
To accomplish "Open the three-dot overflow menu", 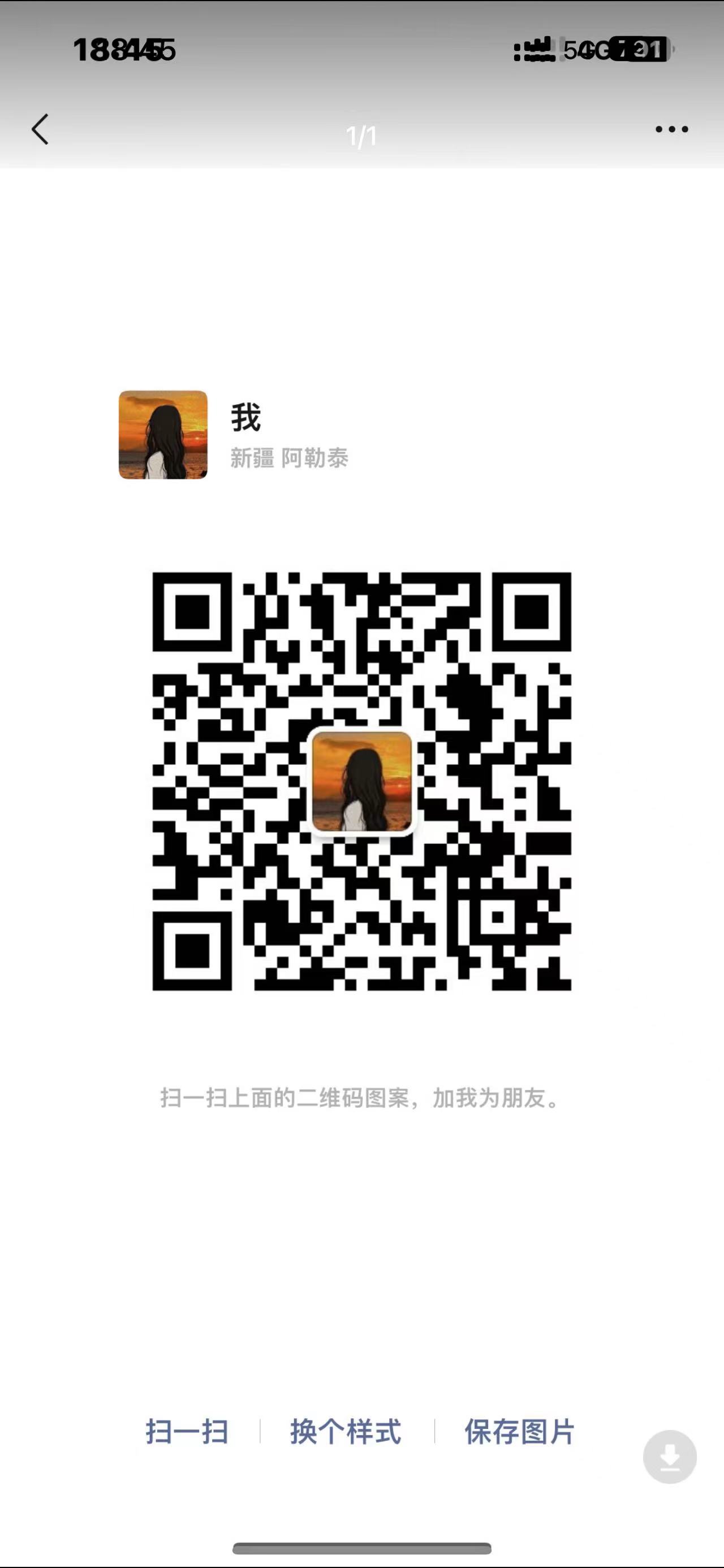I will (x=671, y=129).
